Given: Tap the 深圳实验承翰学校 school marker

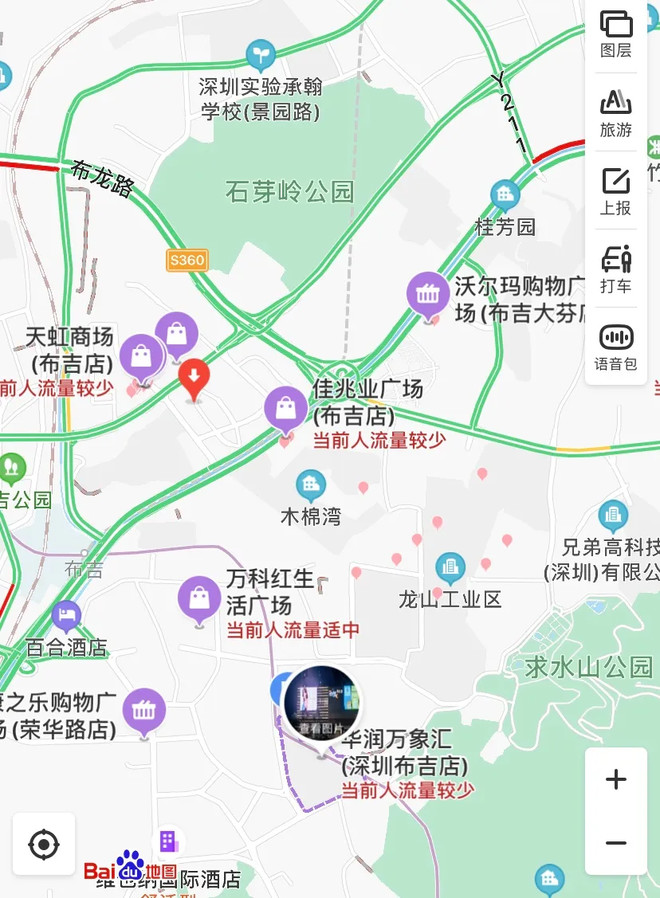Looking at the screenshot, I should (260, 54).
